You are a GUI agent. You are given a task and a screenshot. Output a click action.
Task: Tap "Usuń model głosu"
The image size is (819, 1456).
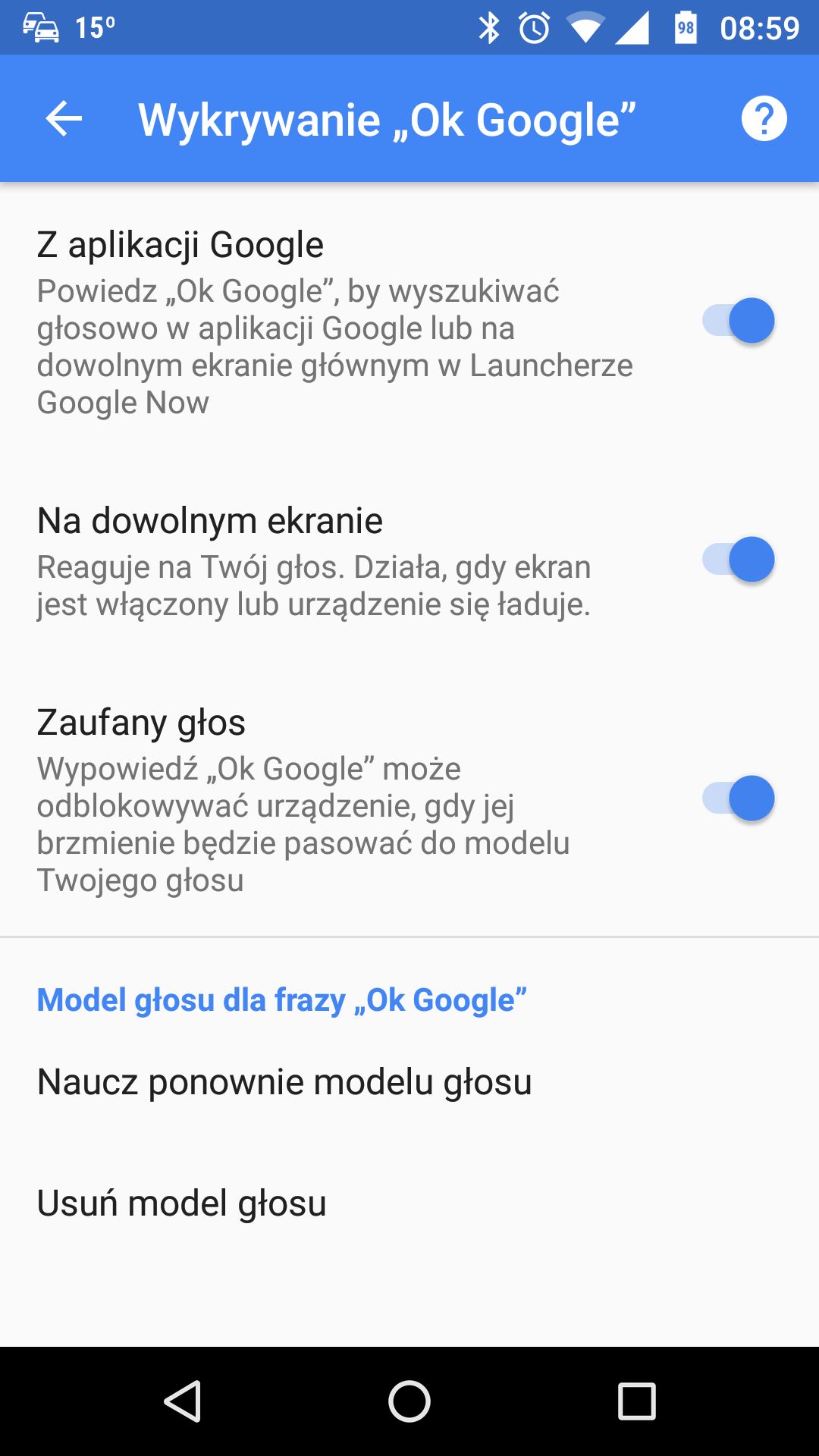(181, 1203)
